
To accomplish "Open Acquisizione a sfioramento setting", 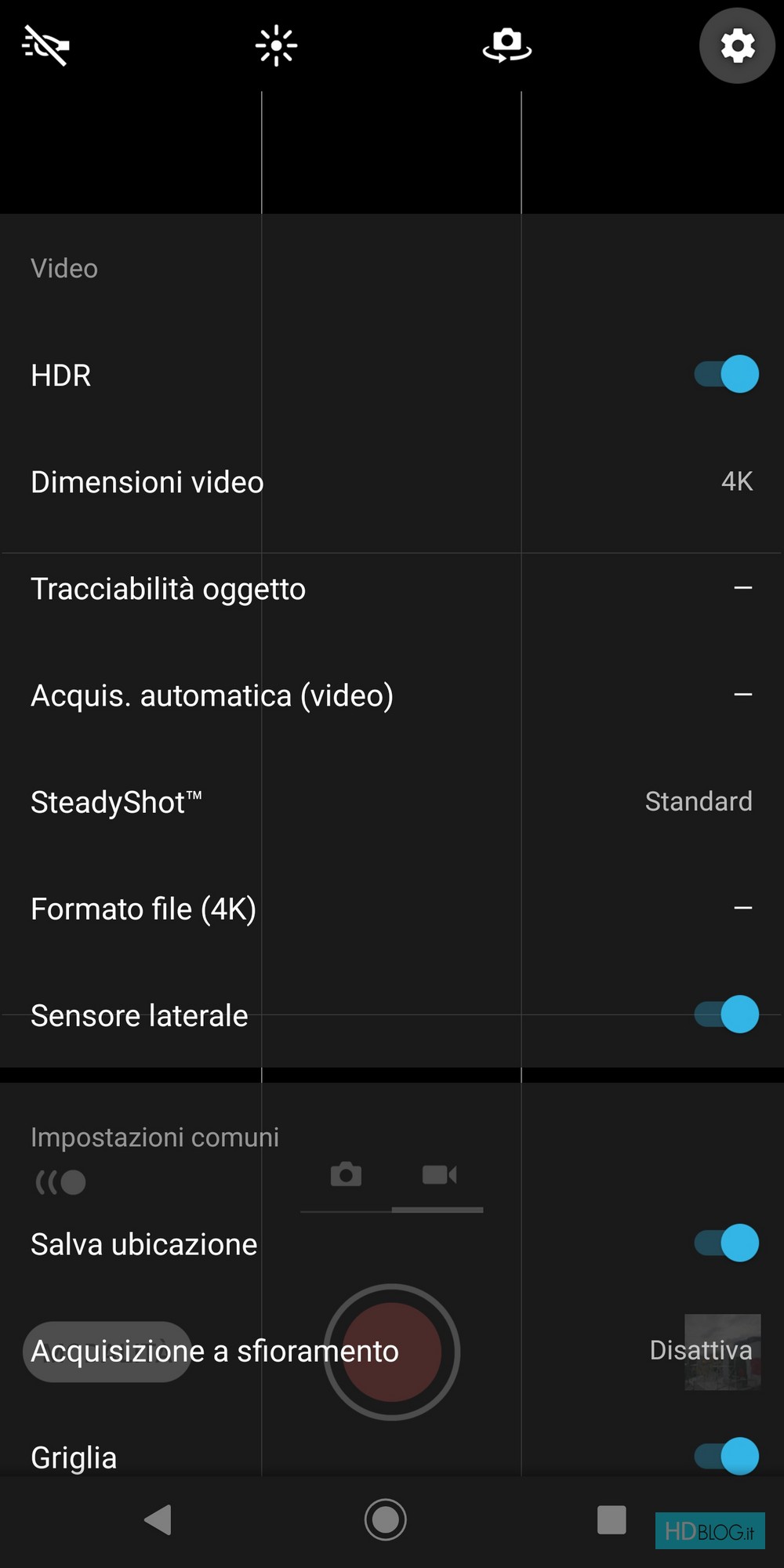I will 392,1351.
